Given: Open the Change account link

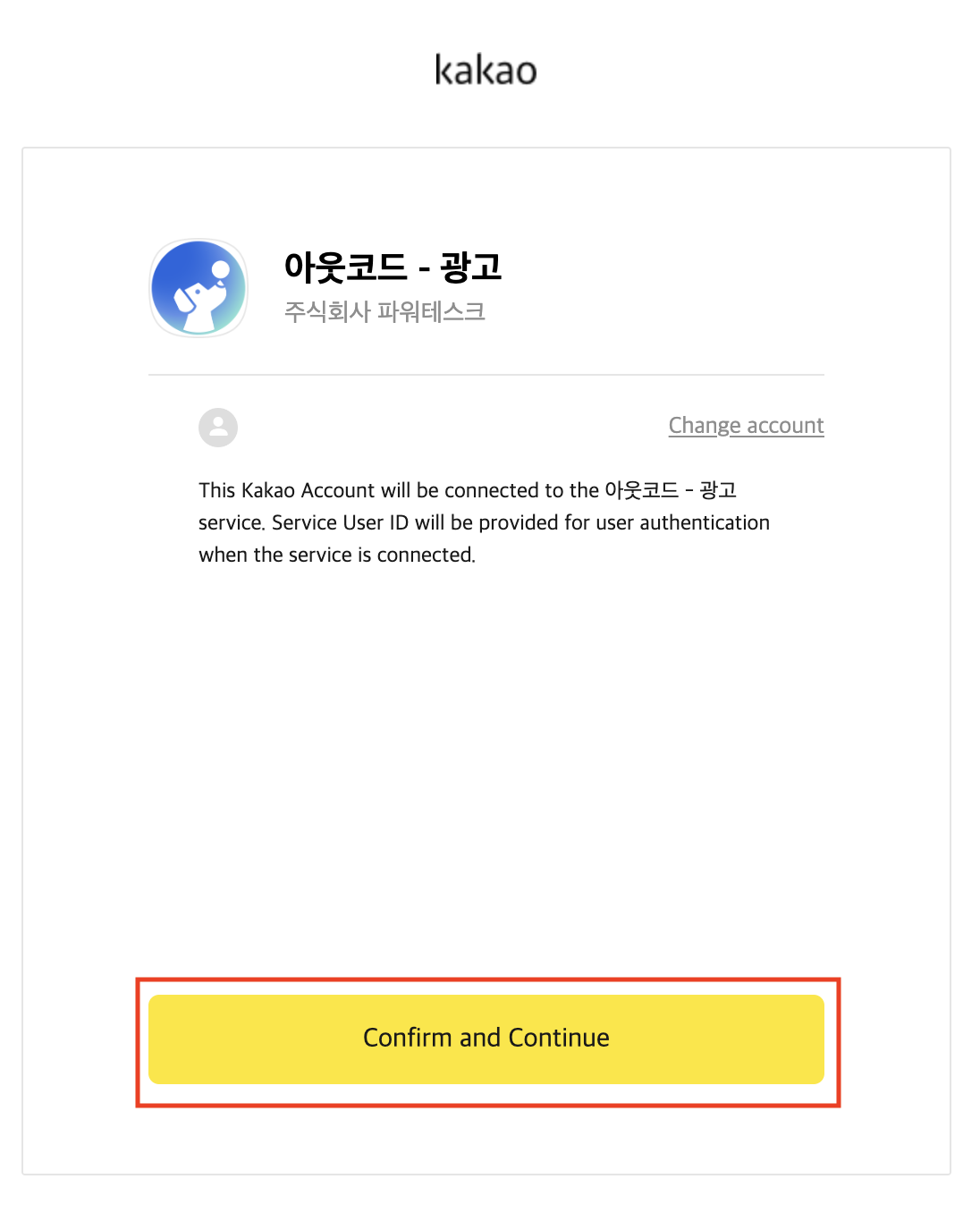Looking at the screenshot, I should tap(746, 426).
